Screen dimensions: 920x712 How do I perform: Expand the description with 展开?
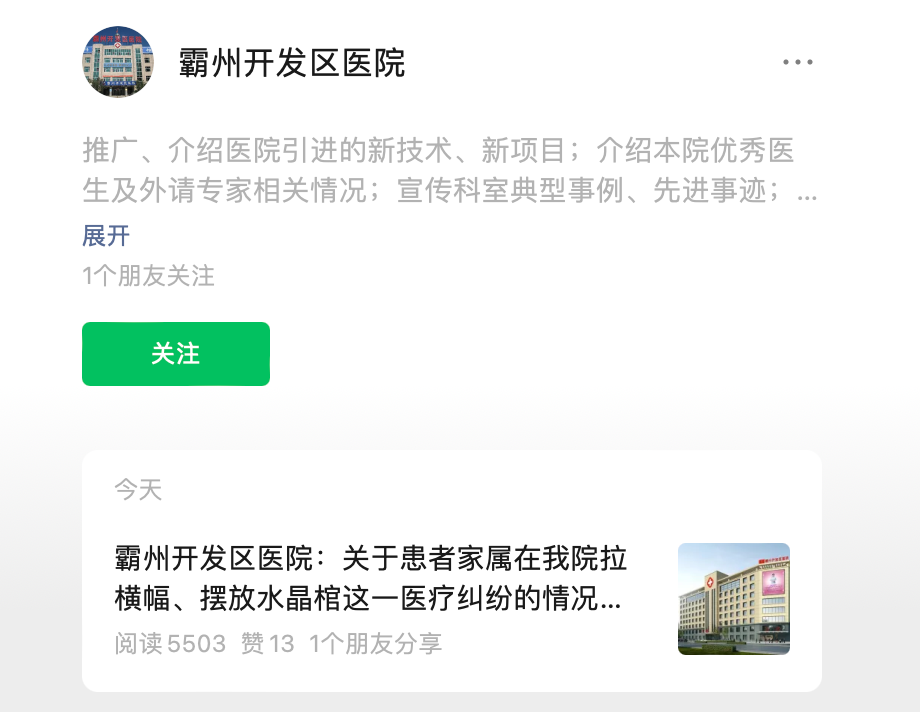(x=106, y=236)
